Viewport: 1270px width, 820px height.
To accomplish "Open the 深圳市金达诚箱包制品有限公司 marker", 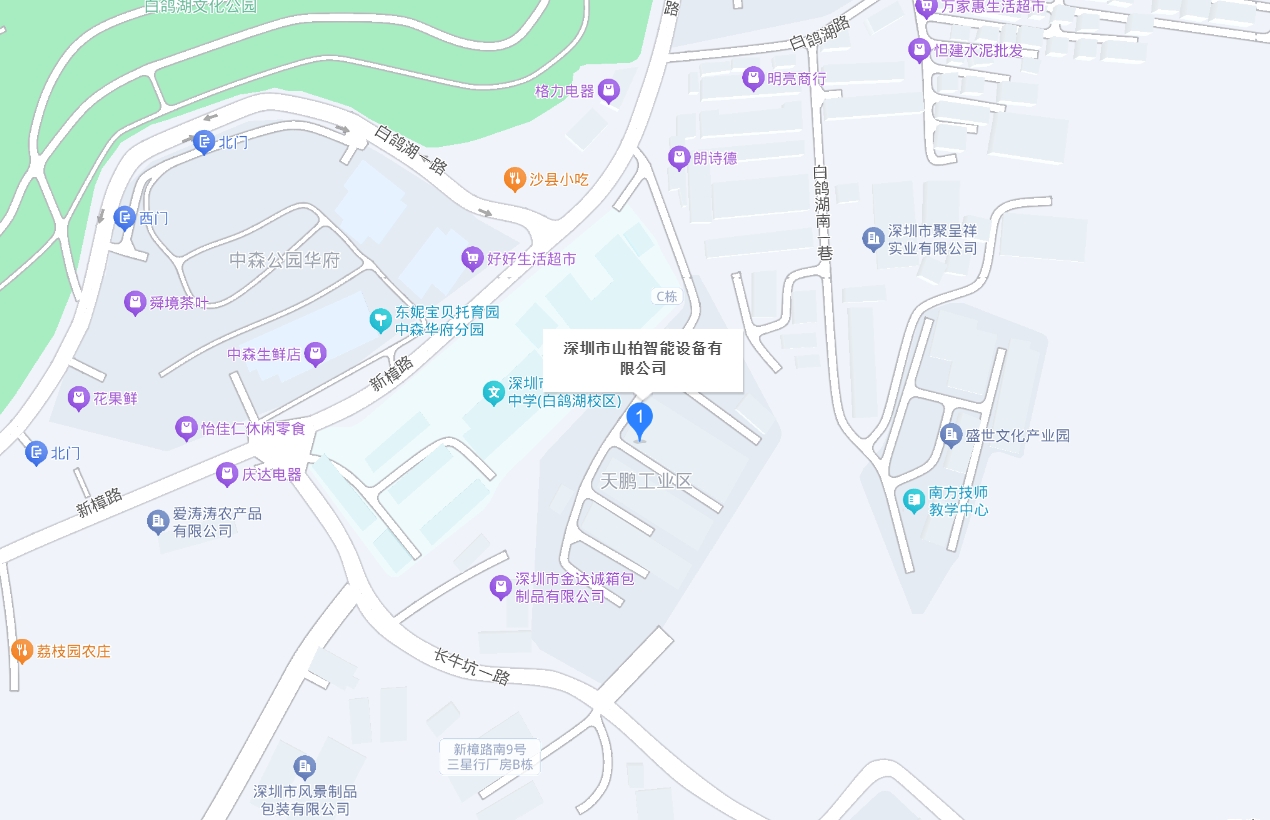I will [501, 588].
